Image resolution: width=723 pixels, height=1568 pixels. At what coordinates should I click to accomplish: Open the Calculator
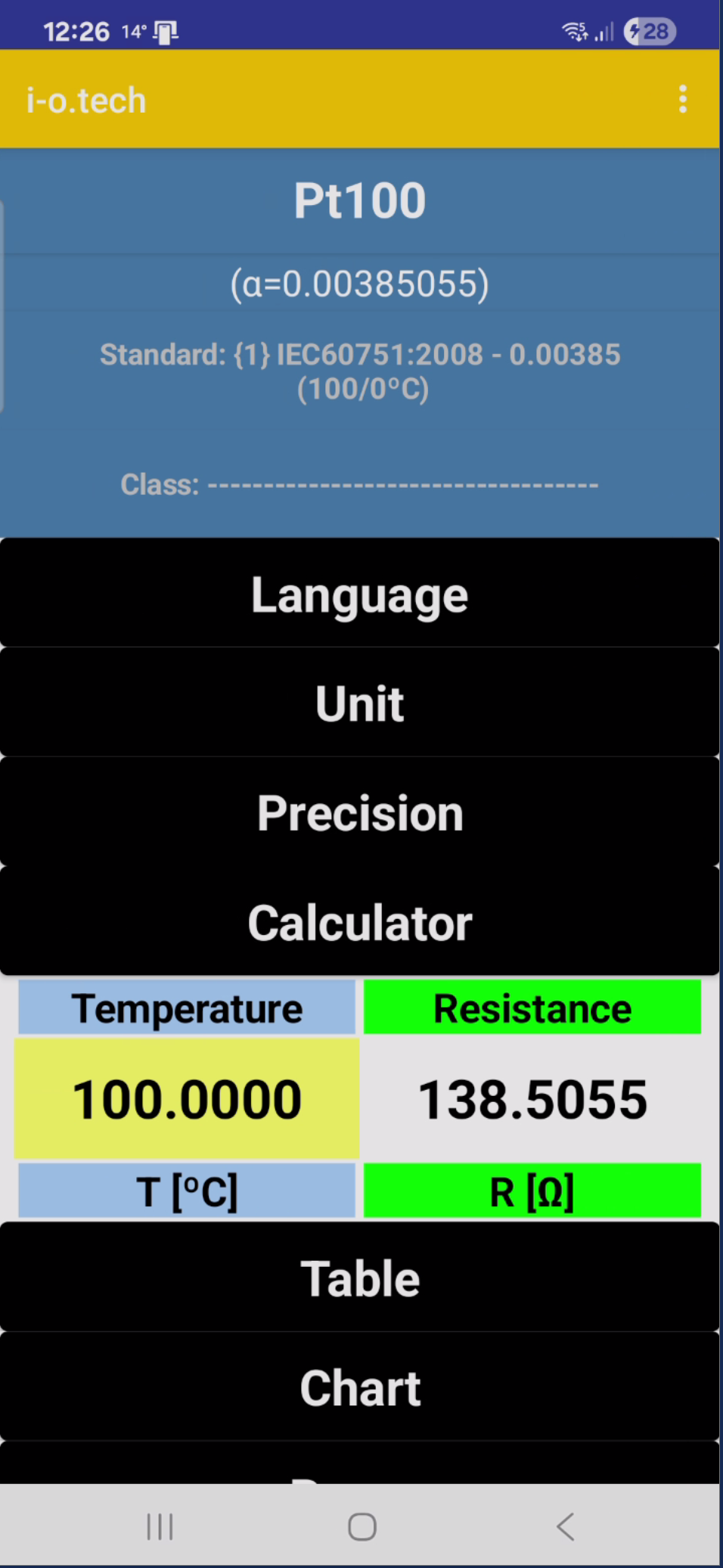[360, 923]
